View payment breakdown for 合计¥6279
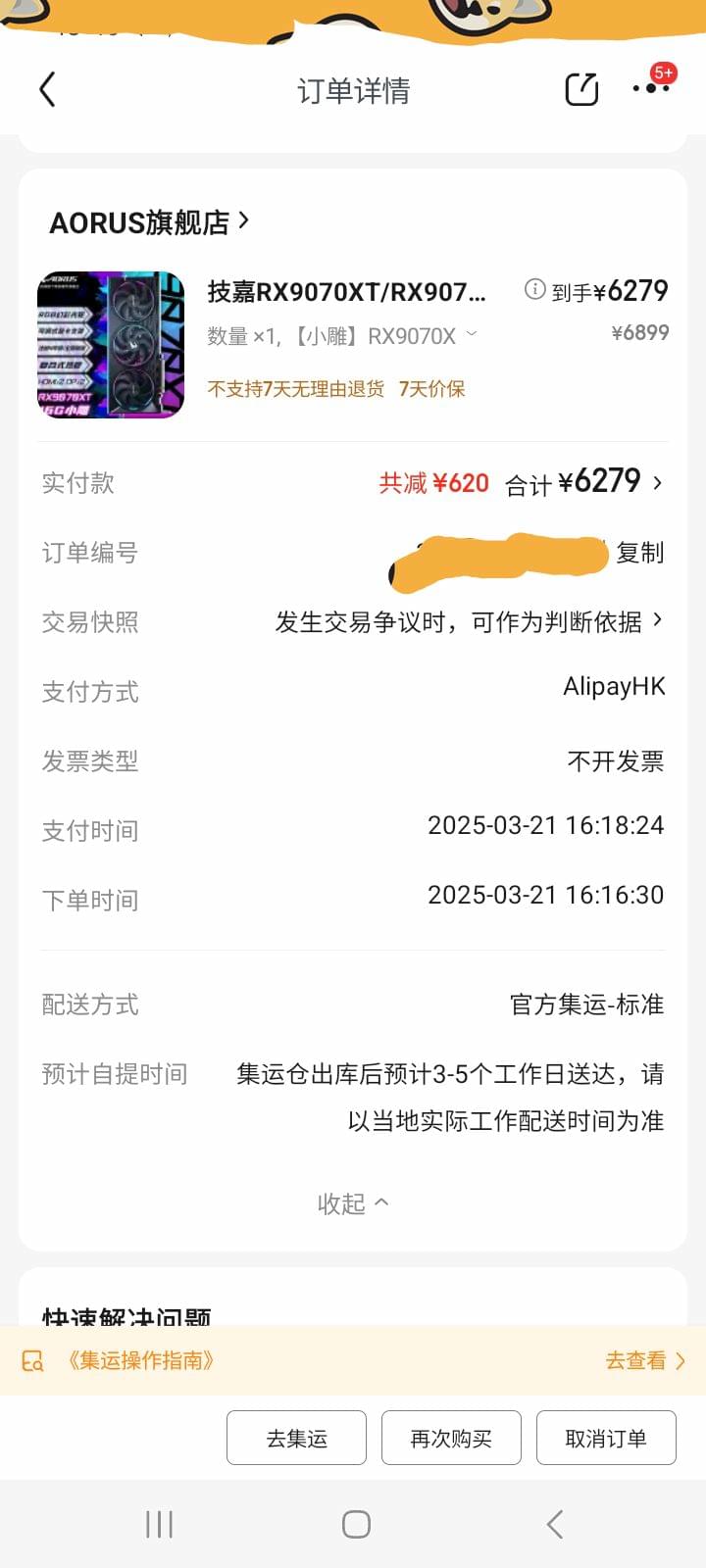This screenshot has height=1568, width=706. (x=583, y=482)
